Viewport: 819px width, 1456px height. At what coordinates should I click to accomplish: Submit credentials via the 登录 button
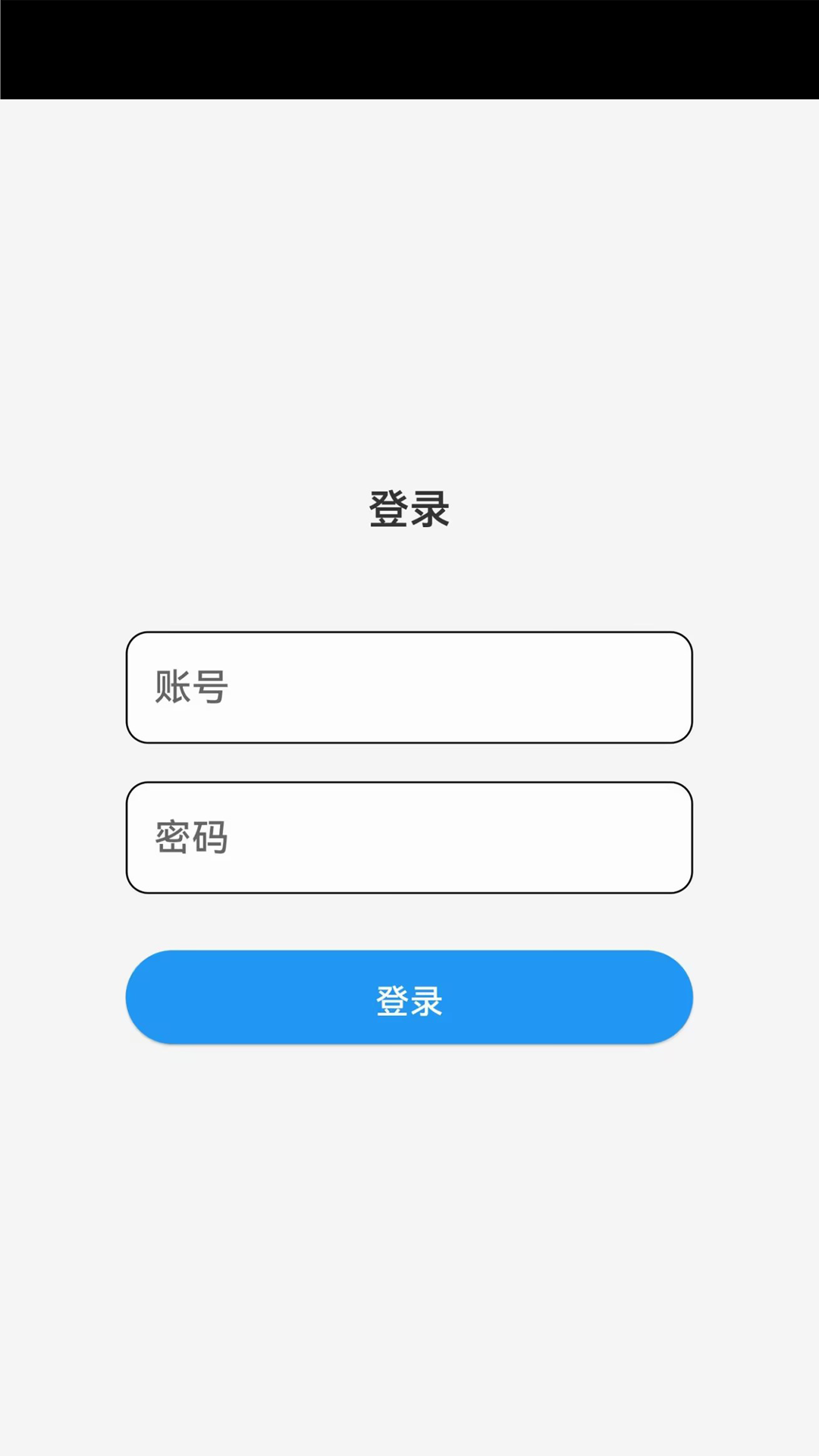click(409, 997)
